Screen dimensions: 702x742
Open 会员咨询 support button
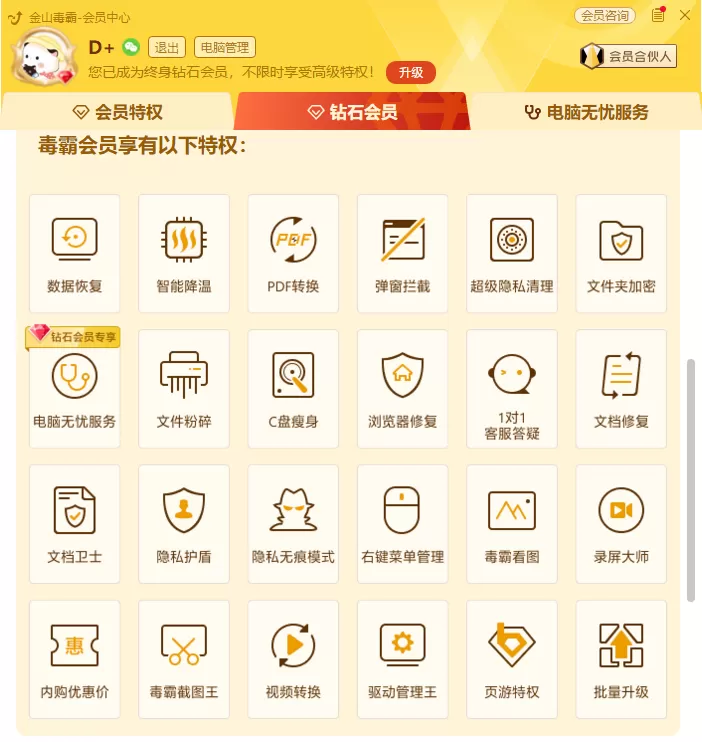(x=605, y=16)
